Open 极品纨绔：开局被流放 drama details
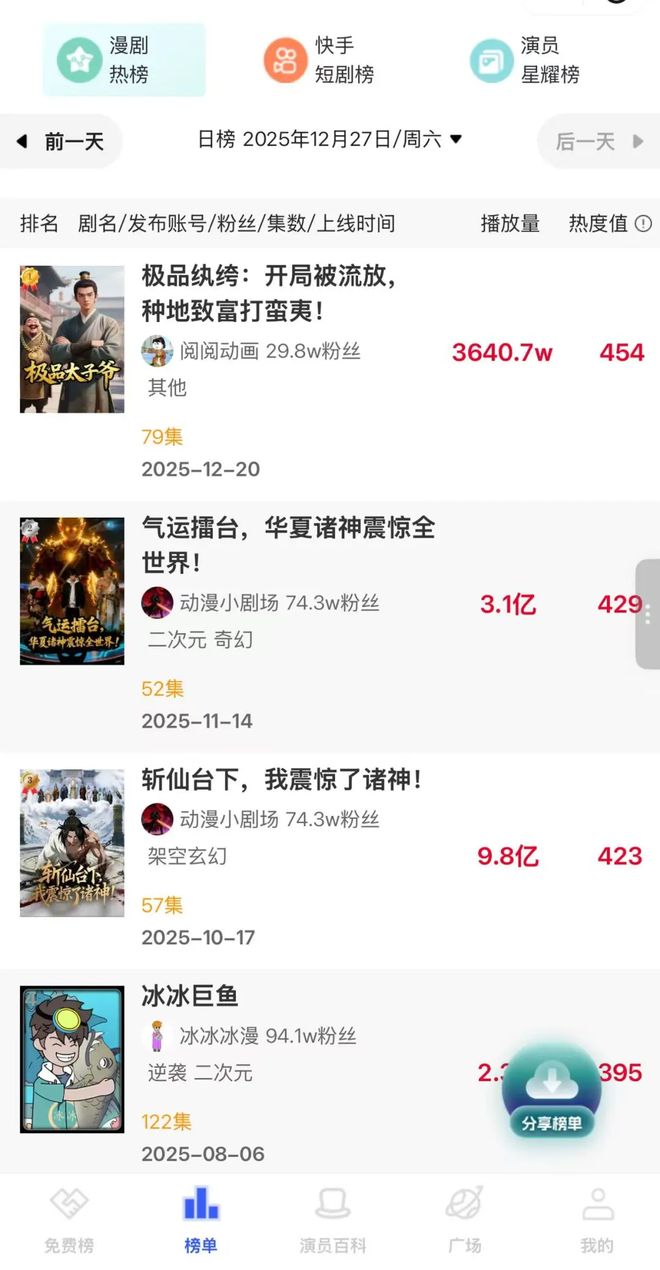This screenshot has height=1270, width=660. [268, 293]
